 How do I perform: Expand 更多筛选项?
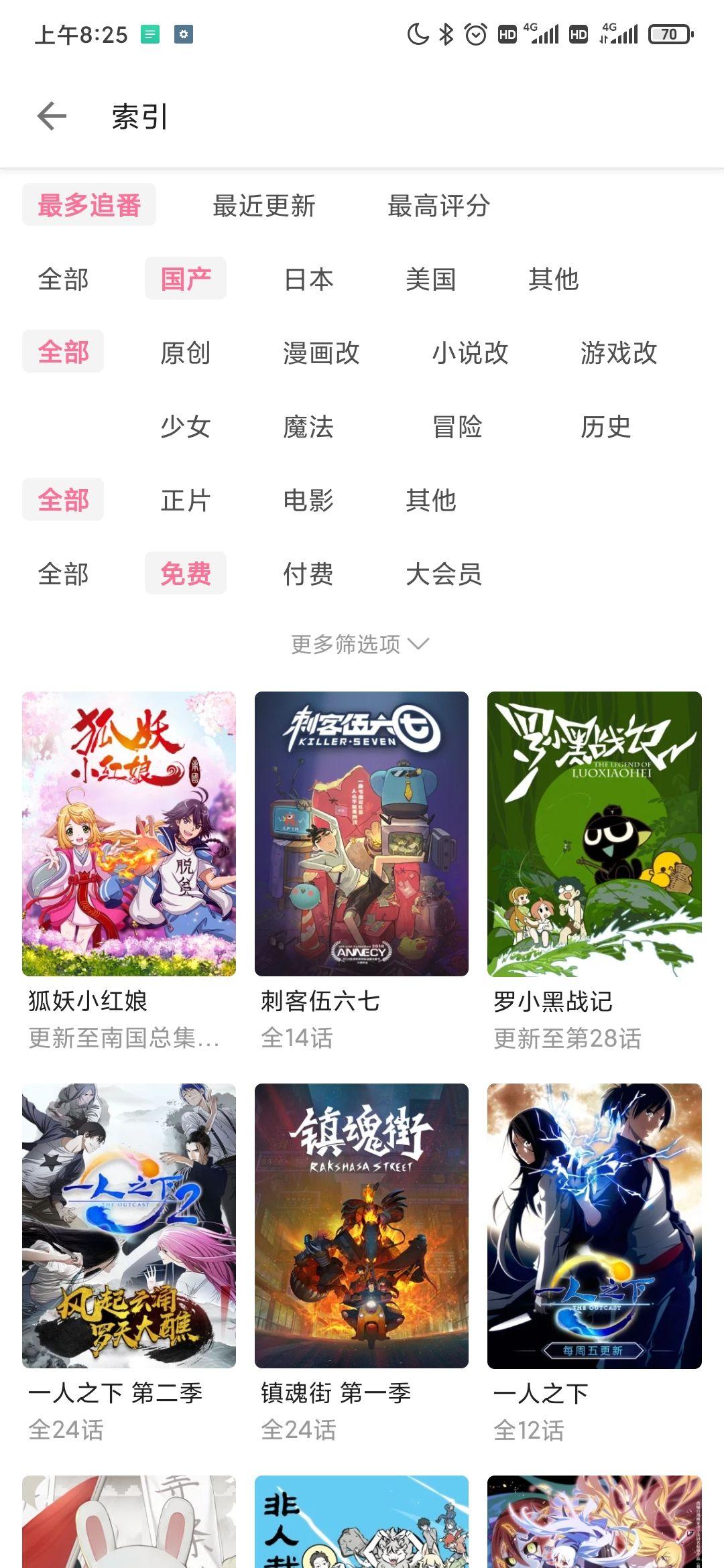[361, 644]
